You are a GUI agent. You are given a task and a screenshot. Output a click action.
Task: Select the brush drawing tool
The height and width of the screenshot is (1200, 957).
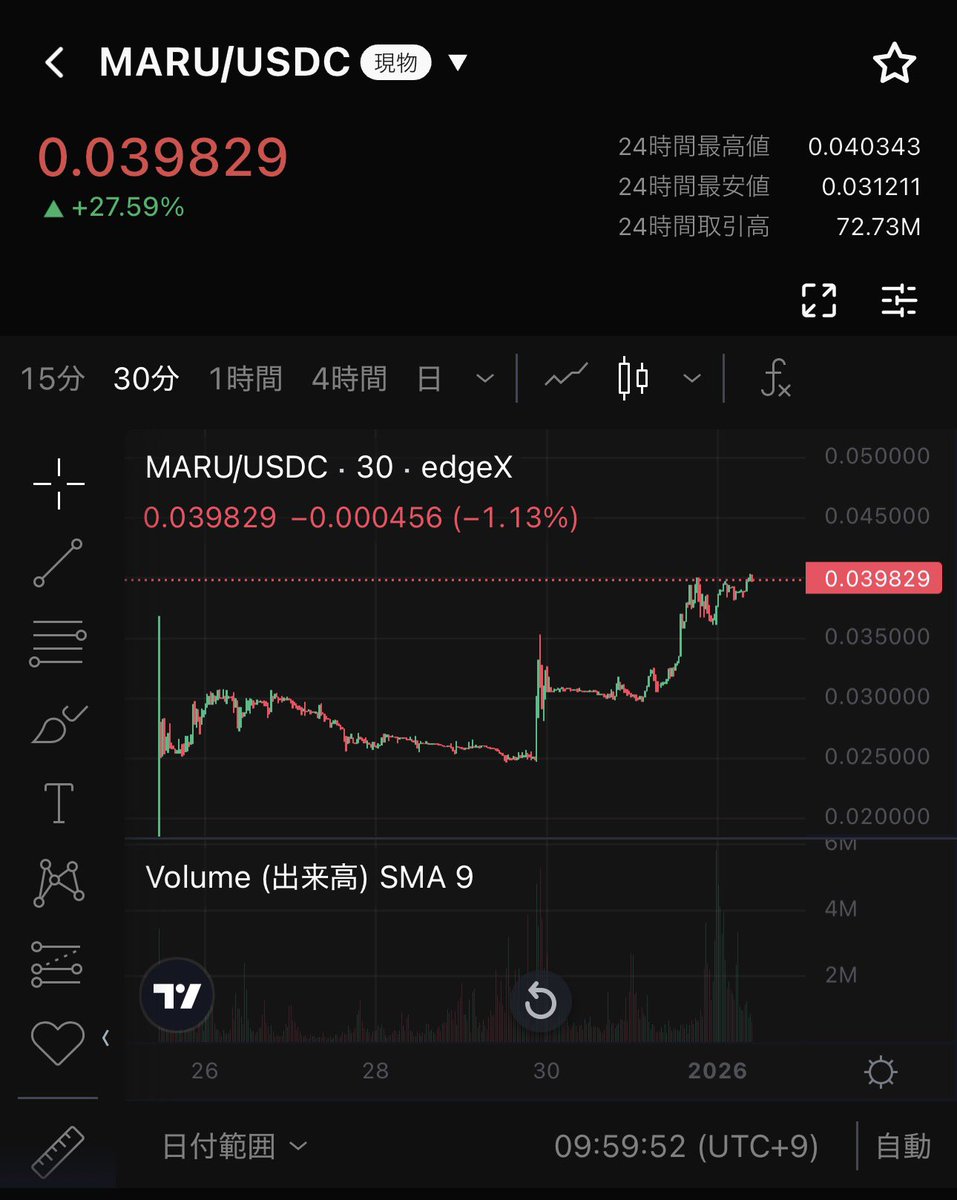[58, 724]
